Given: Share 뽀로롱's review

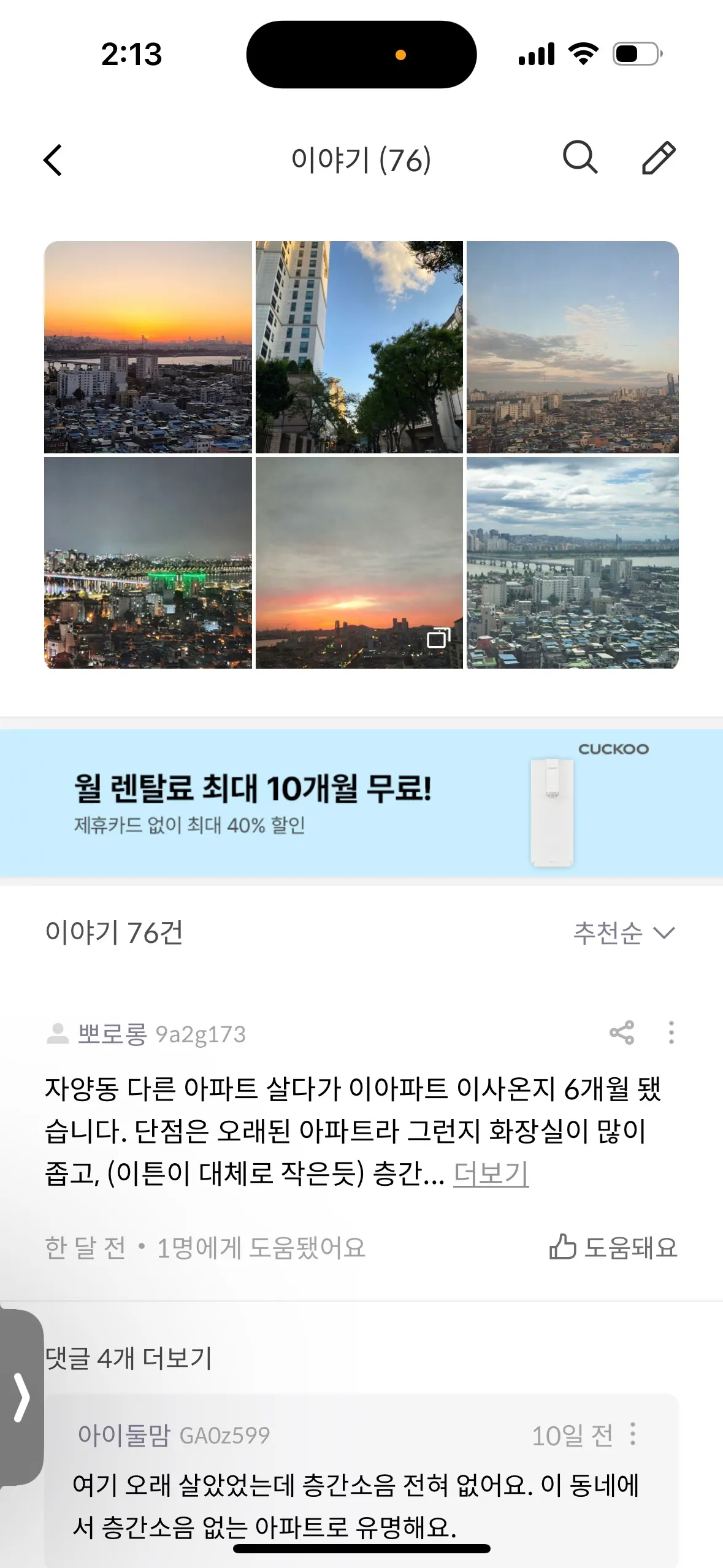Looking at the screenshot, I should coord(622,1033).
